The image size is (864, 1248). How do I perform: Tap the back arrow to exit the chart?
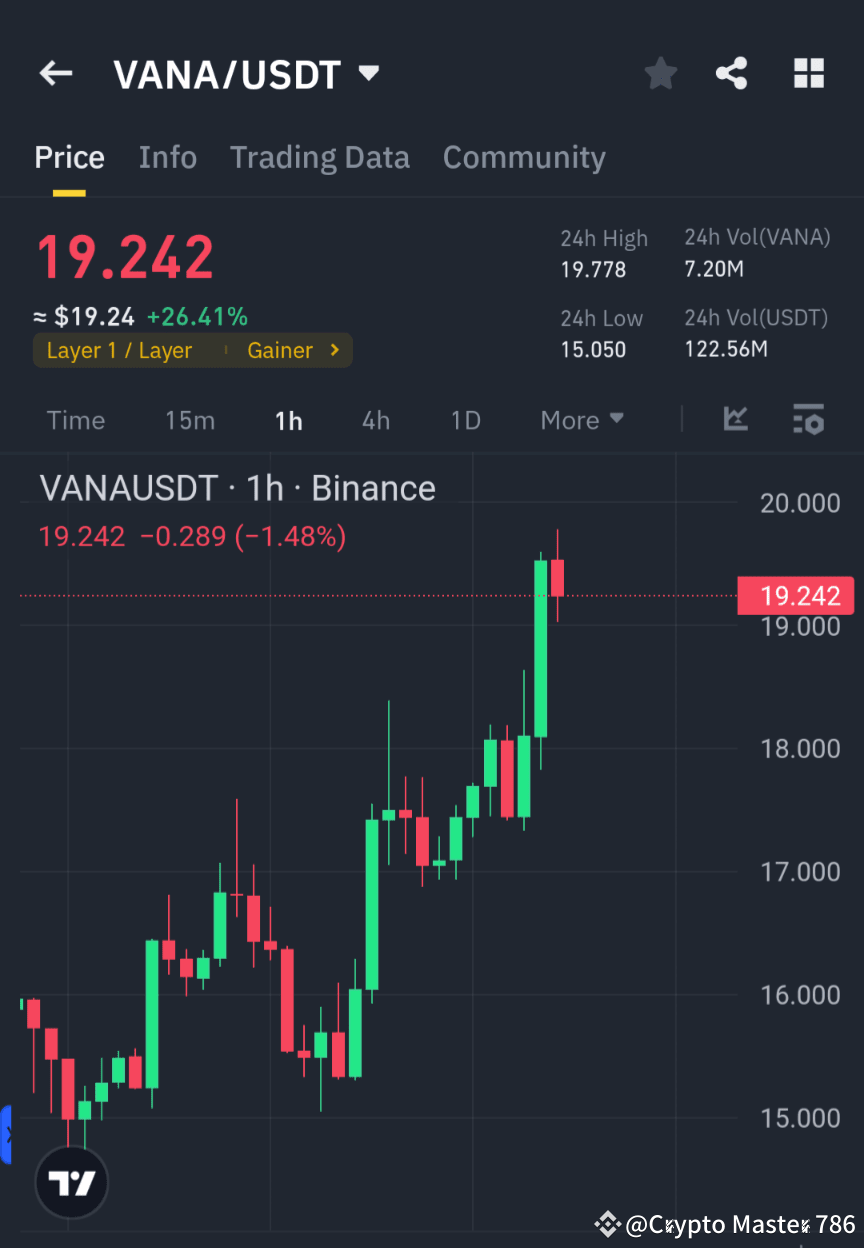55,73
